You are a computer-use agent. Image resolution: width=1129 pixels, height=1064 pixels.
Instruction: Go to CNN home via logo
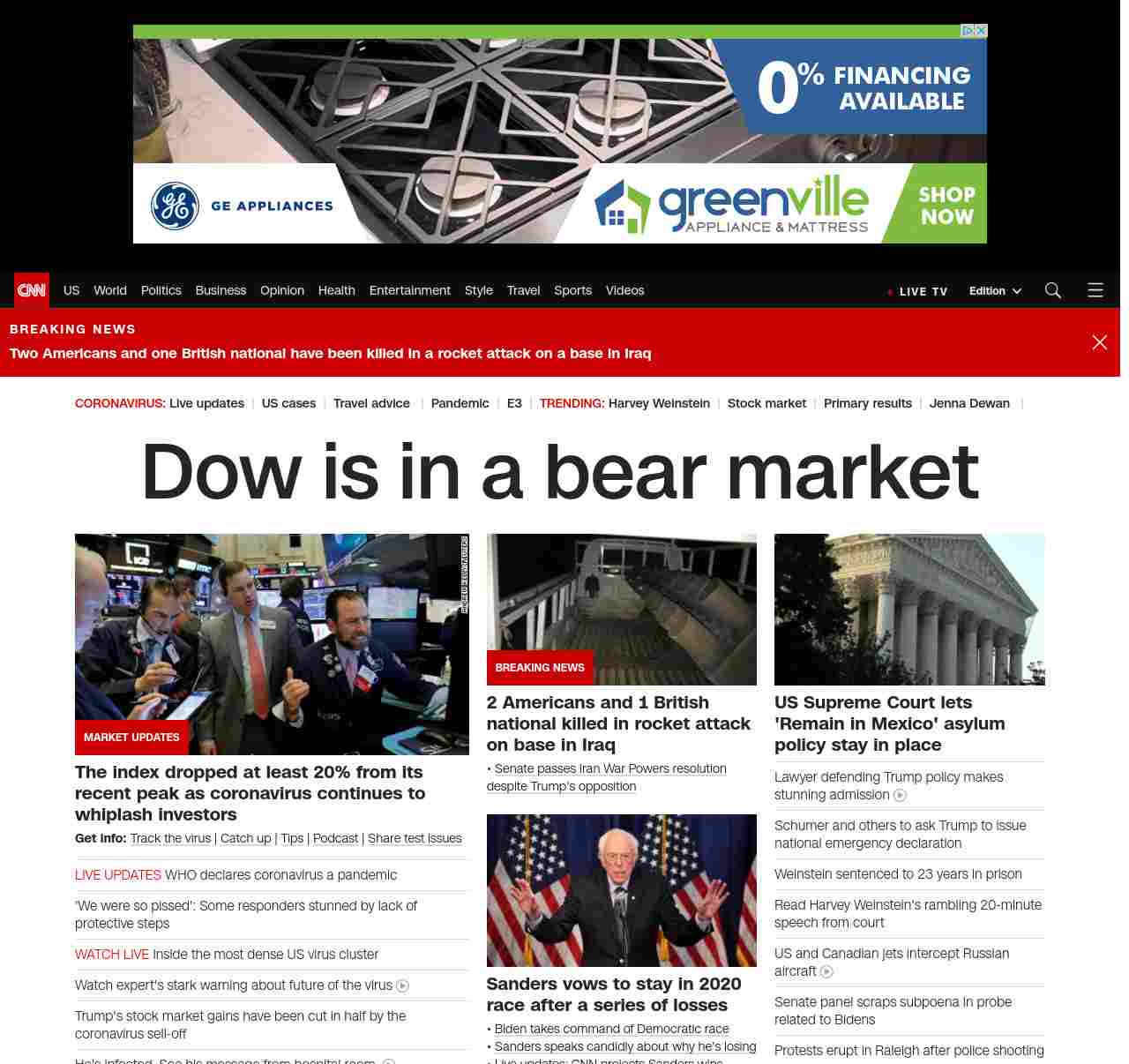point(32,290)
